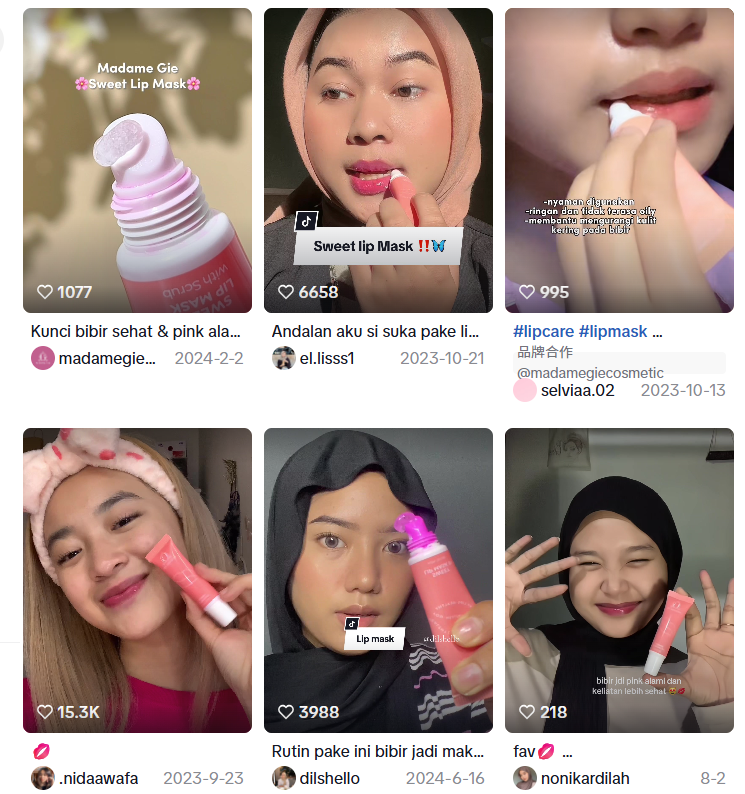The width and height of the screenshot is (745, 794).
Task: Visit the dilshello profile
Action: pyautogui.click(x=330, y=778)
